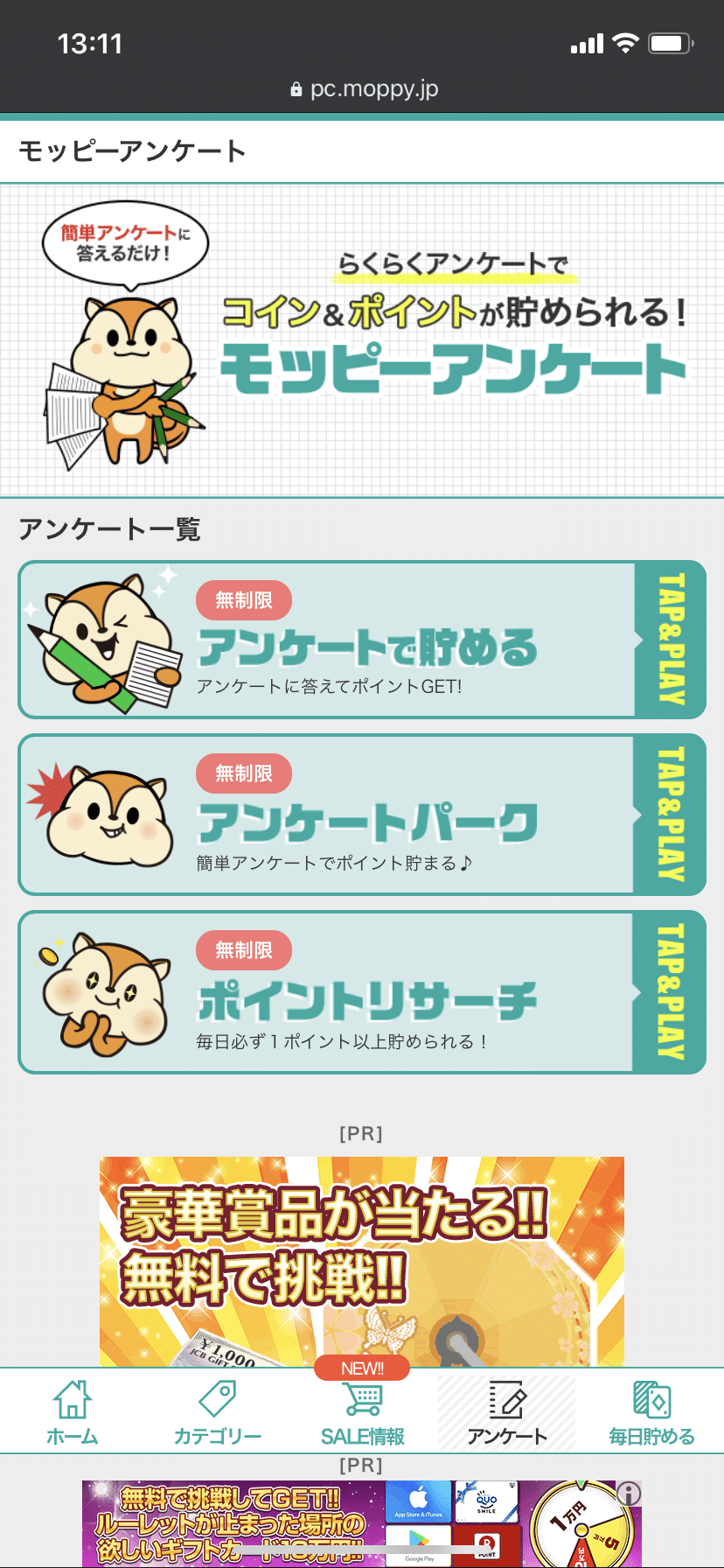This screenshot has height=1568, width=724.
Task: Tap the ad info icon on bottom banner
Action: [629, 1494]
